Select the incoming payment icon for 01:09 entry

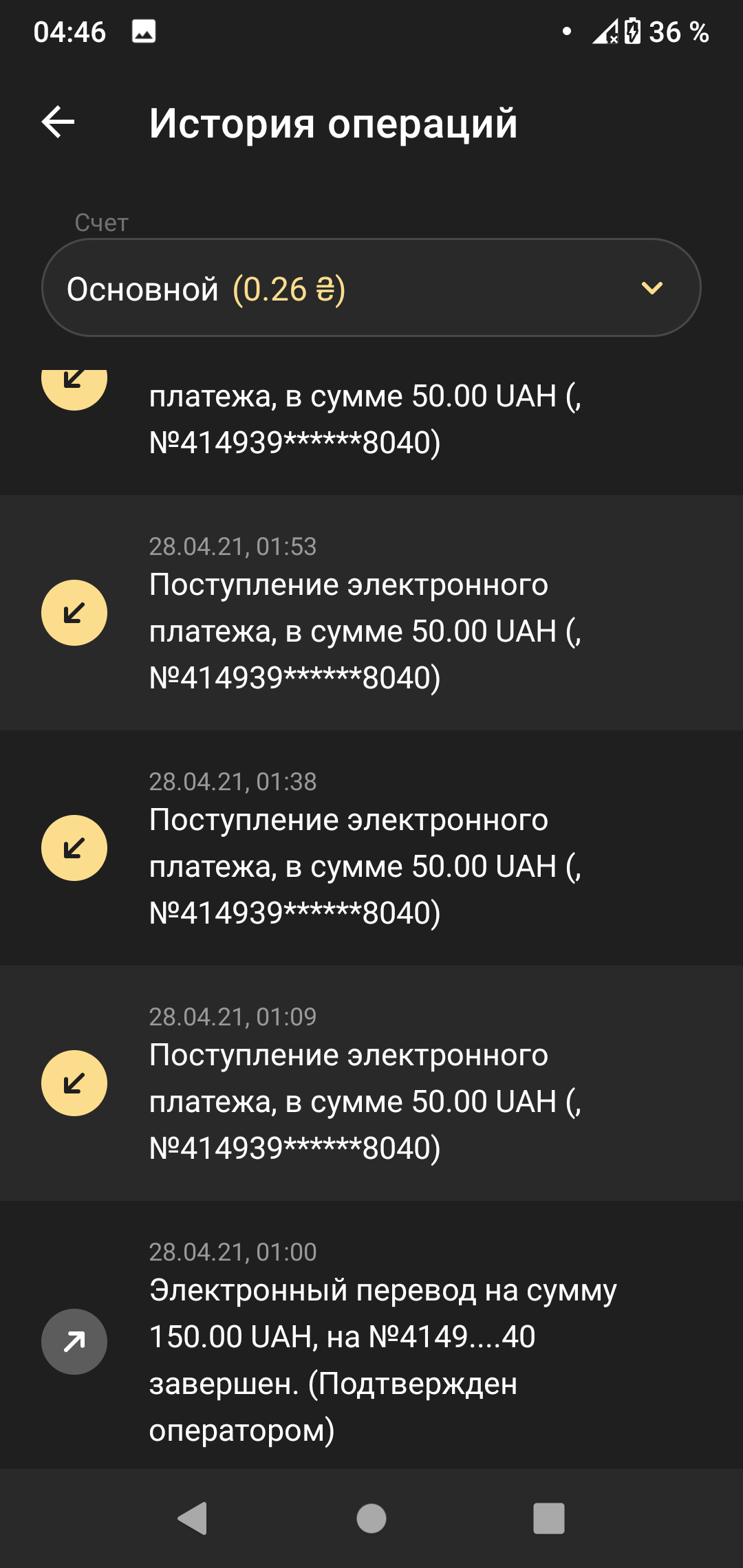click(x=74, y=1082)
